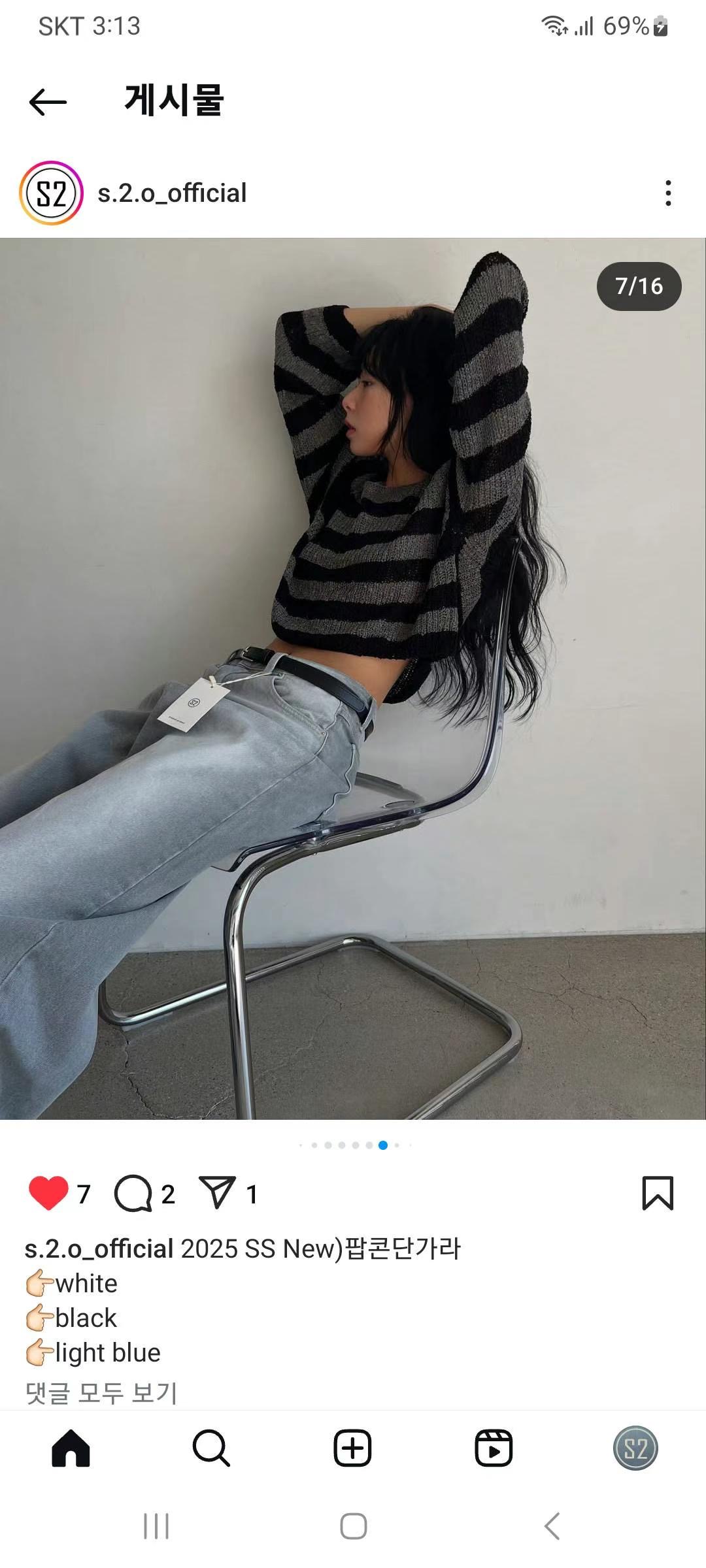This screenshot has height=1568, width=706.
Task: Open the comments bubble icon
Action: click(133, 1193)
